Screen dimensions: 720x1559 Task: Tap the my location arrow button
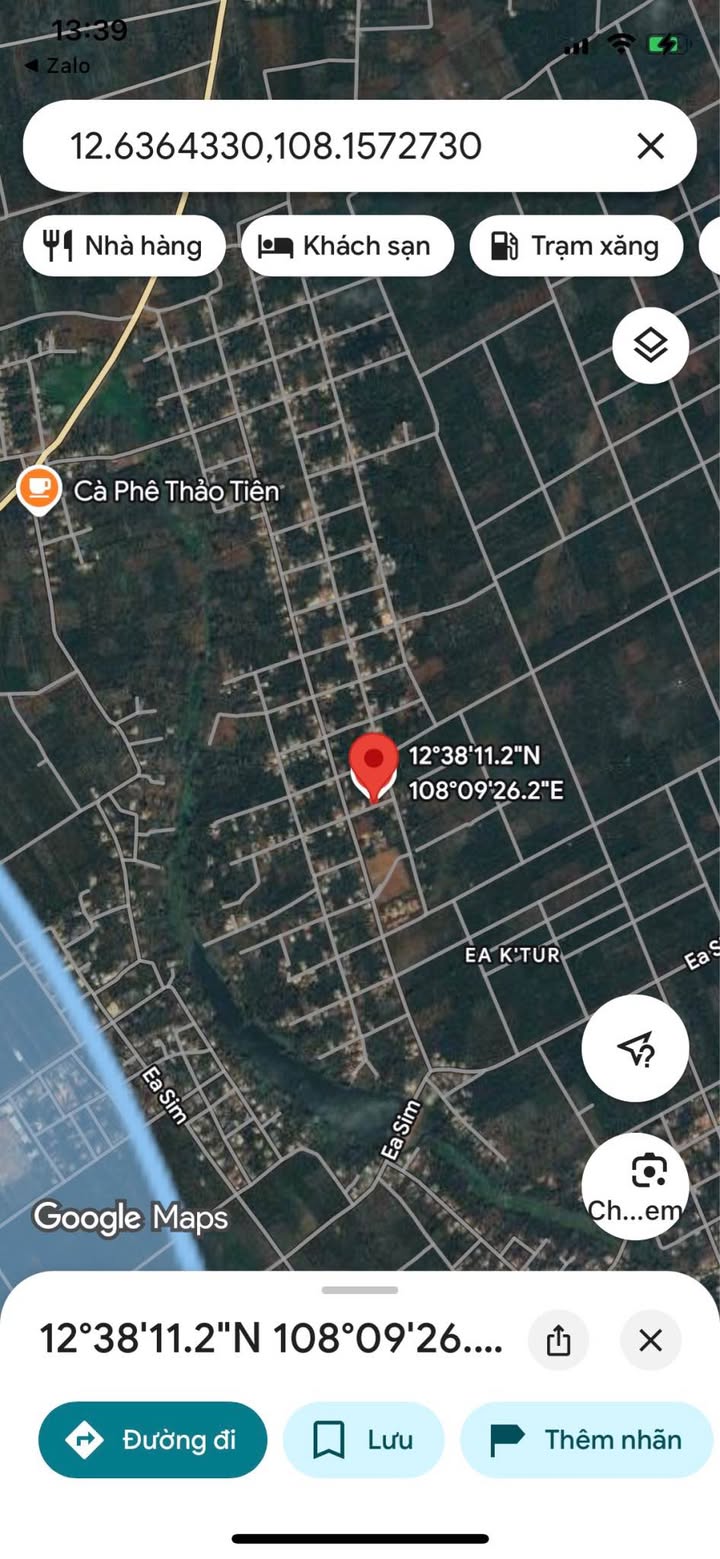(636, 1049)
